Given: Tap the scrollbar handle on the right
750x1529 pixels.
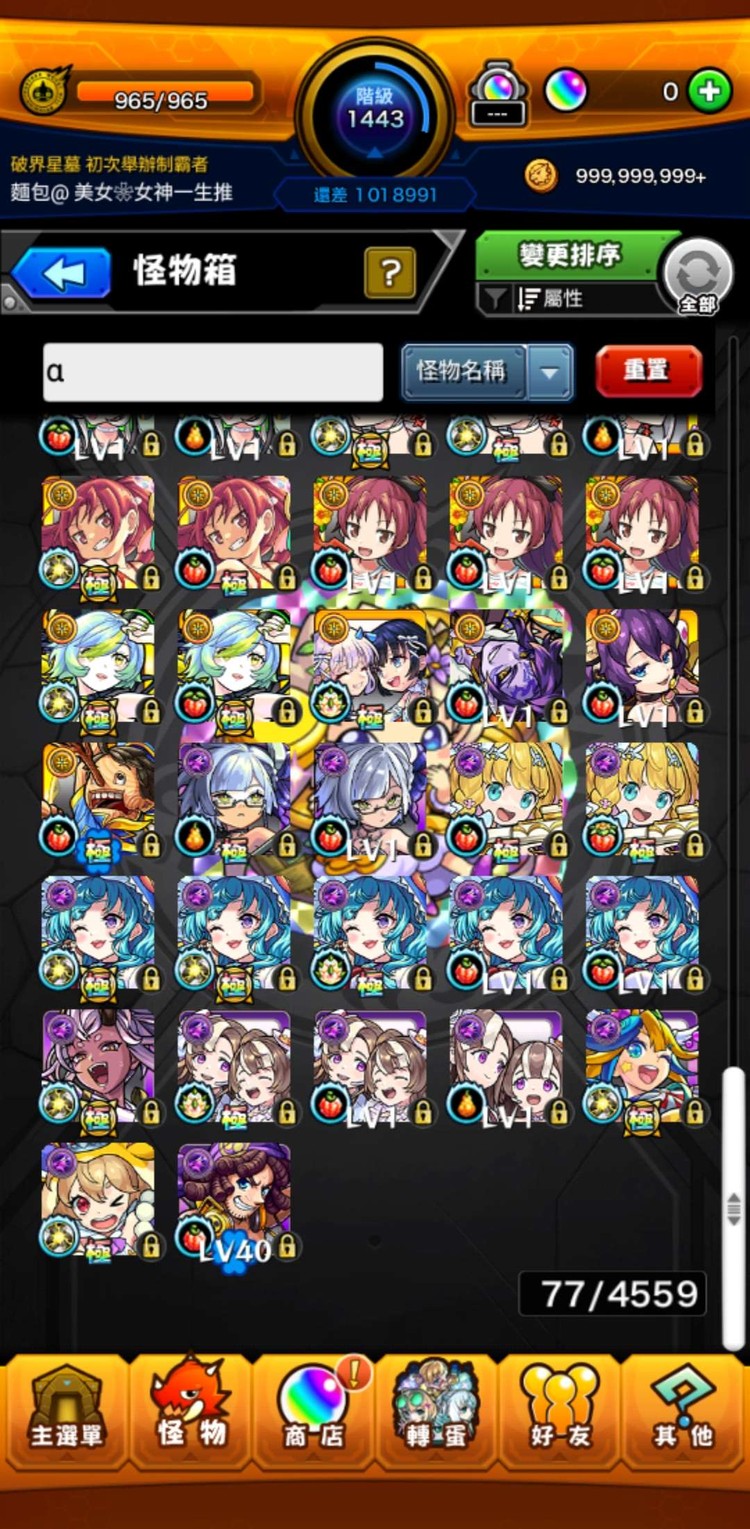Looking at the screenshot, I should coord(734,1208).
